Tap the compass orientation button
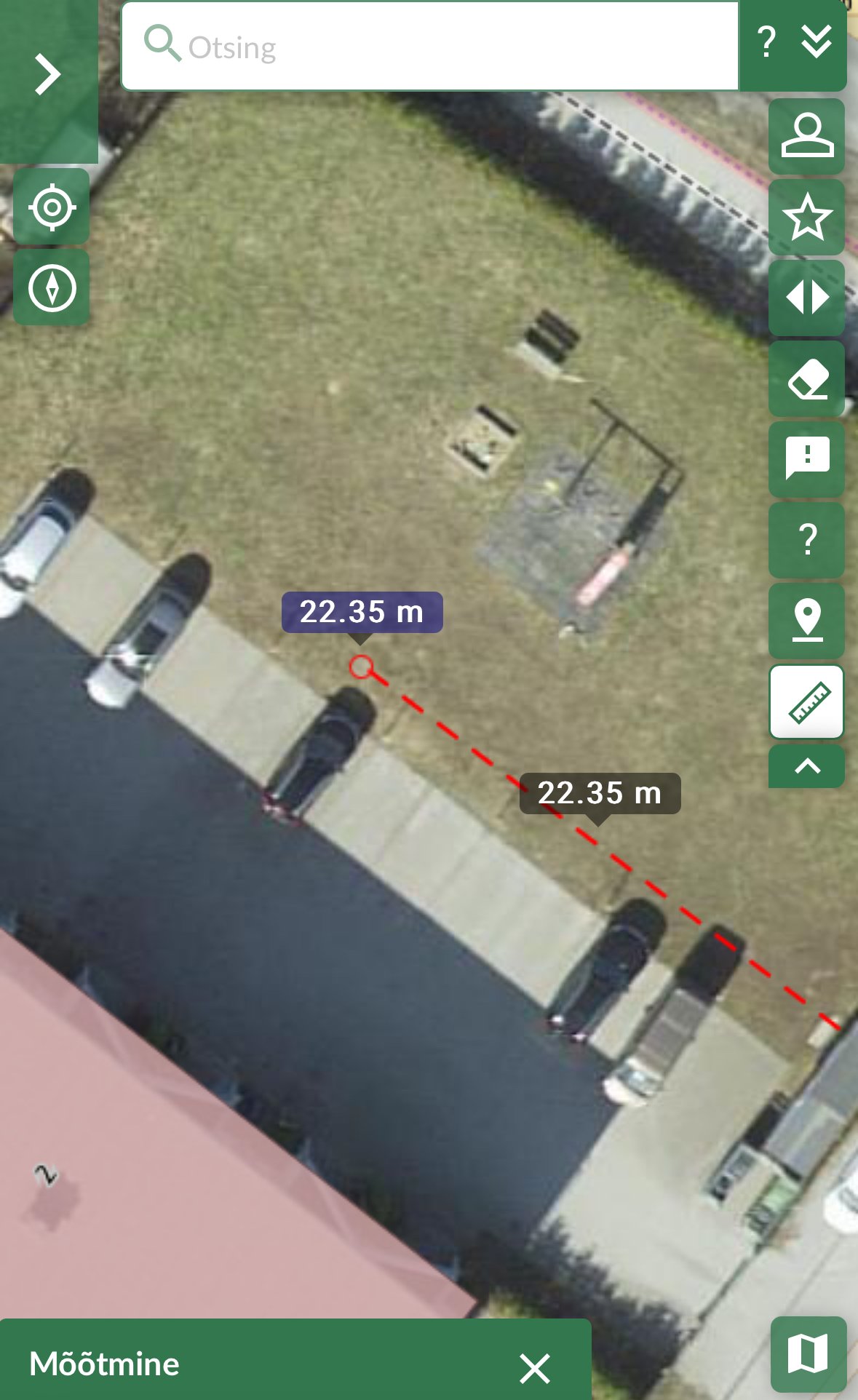The height and width of the screenshot is (1400, 858). click(52, 288)
